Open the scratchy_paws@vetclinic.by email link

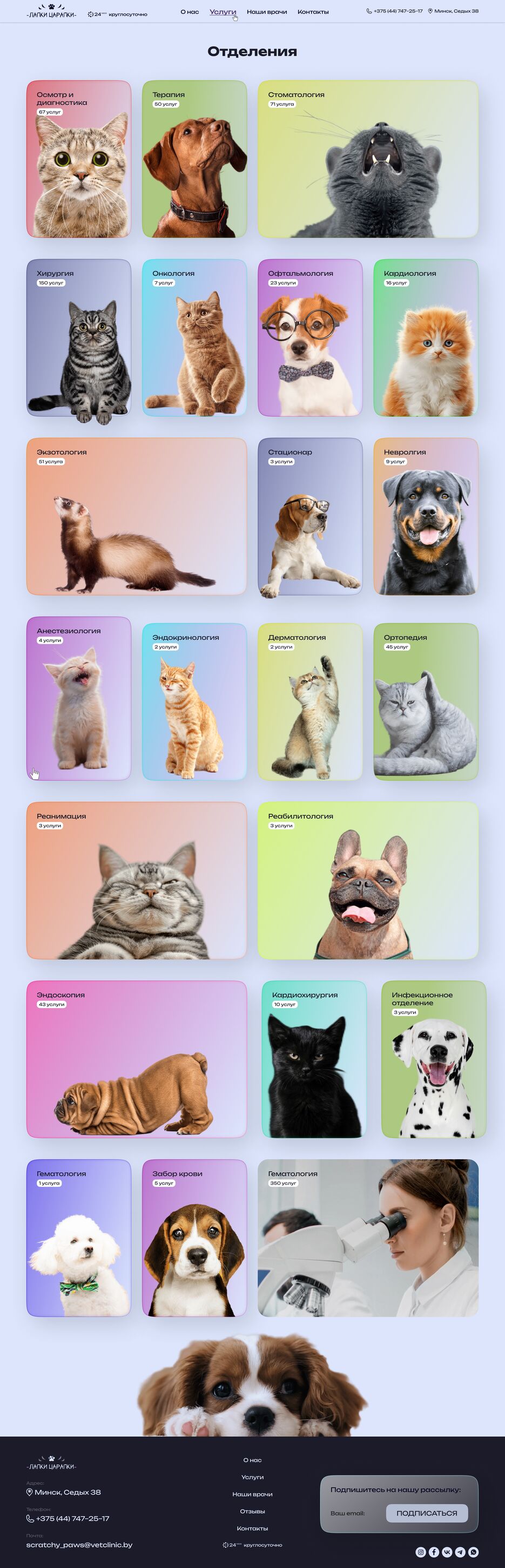pyautogui.click(x=79, y=1545)
